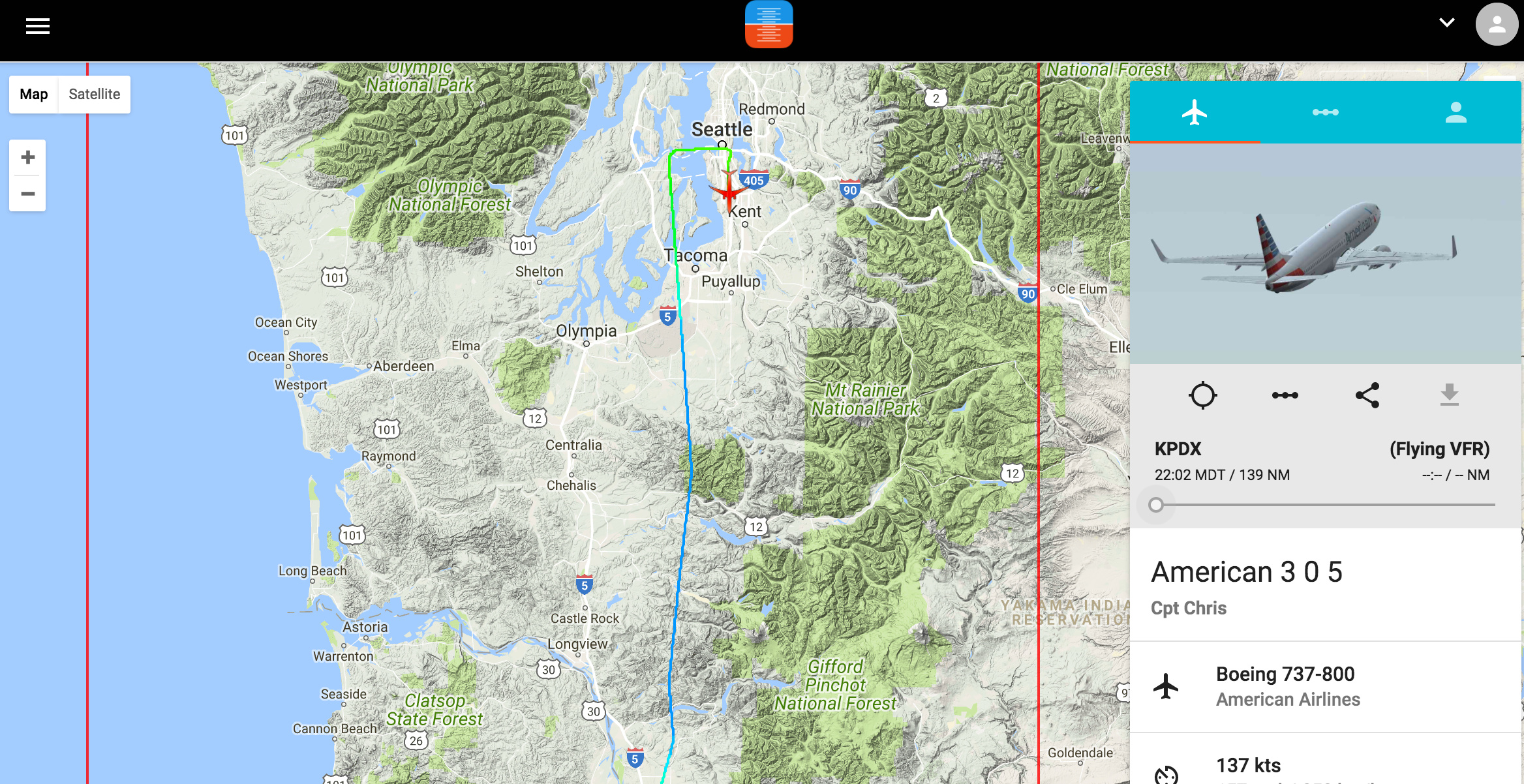The width and height of the screenshot is (1524, 784).
Task: Expand the top-right dropdown chevron
Action: click(x=1446, y=23)
